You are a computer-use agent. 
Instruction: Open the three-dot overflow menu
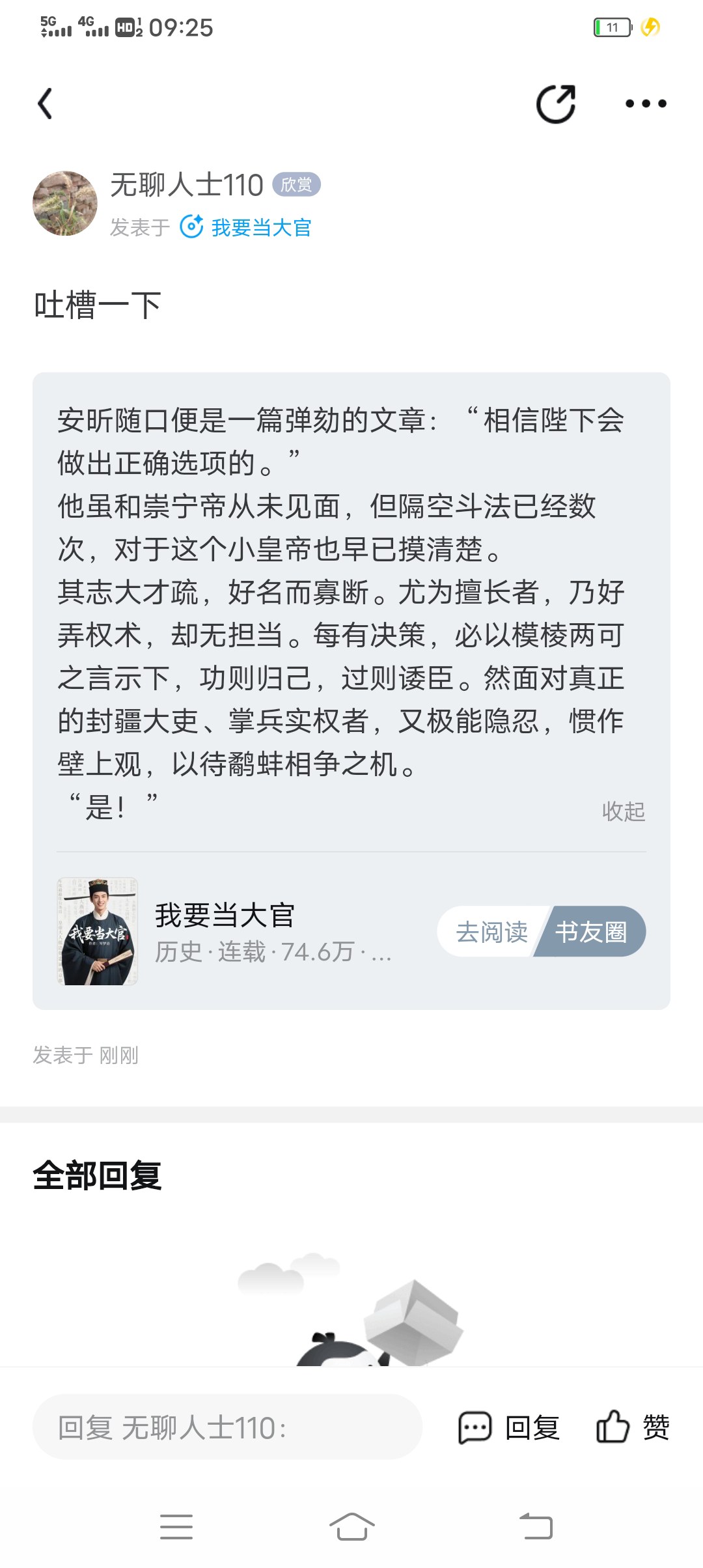click(645, 104)
